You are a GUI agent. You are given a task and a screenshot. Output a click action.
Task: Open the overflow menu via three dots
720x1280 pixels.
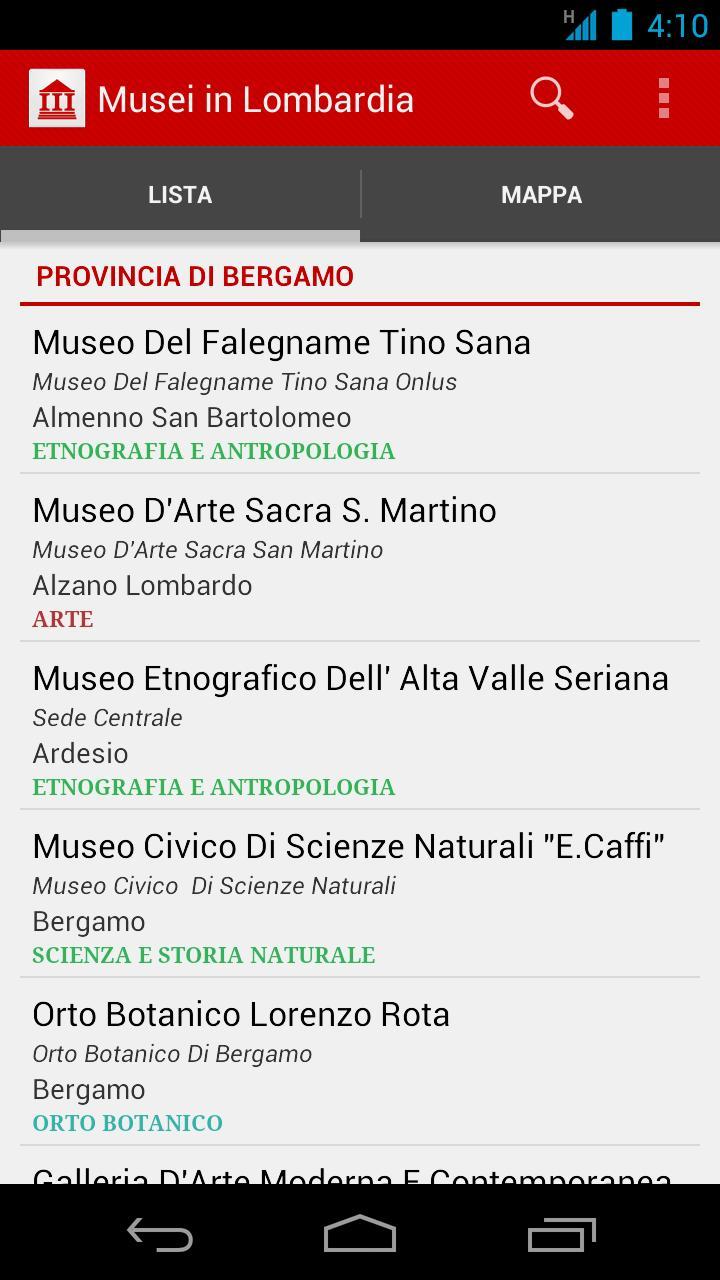coord(662,98)
